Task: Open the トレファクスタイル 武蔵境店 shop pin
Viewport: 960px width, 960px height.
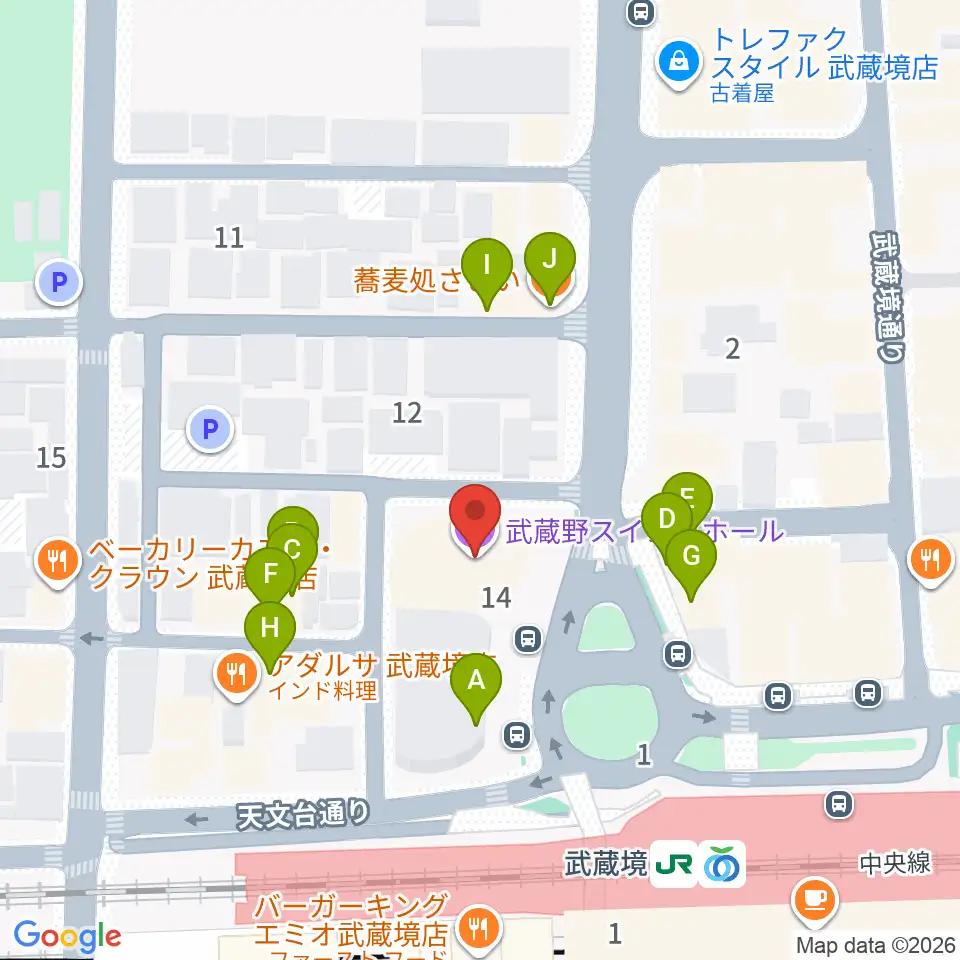Action: (x=678, y=62)
